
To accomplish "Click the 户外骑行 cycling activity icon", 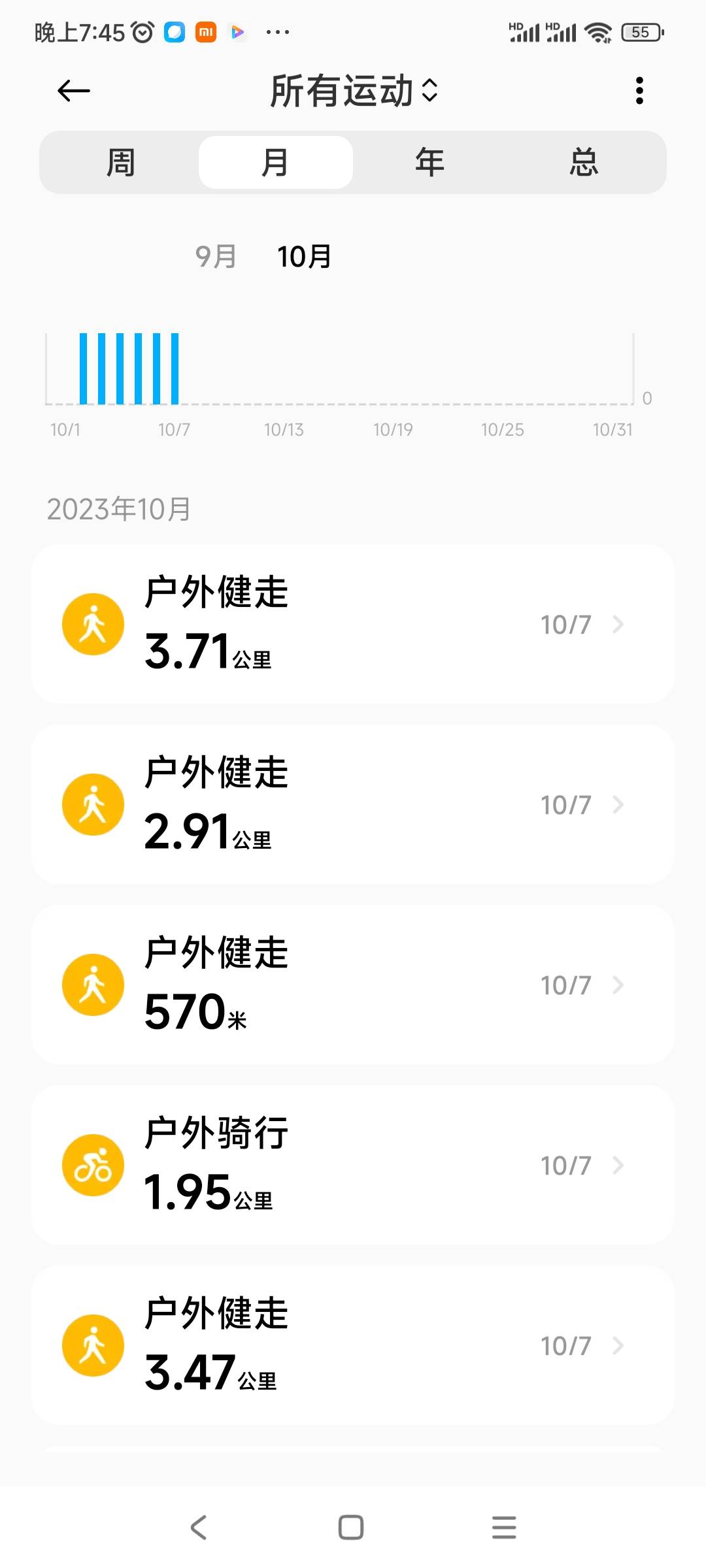I will [92, 1165].
